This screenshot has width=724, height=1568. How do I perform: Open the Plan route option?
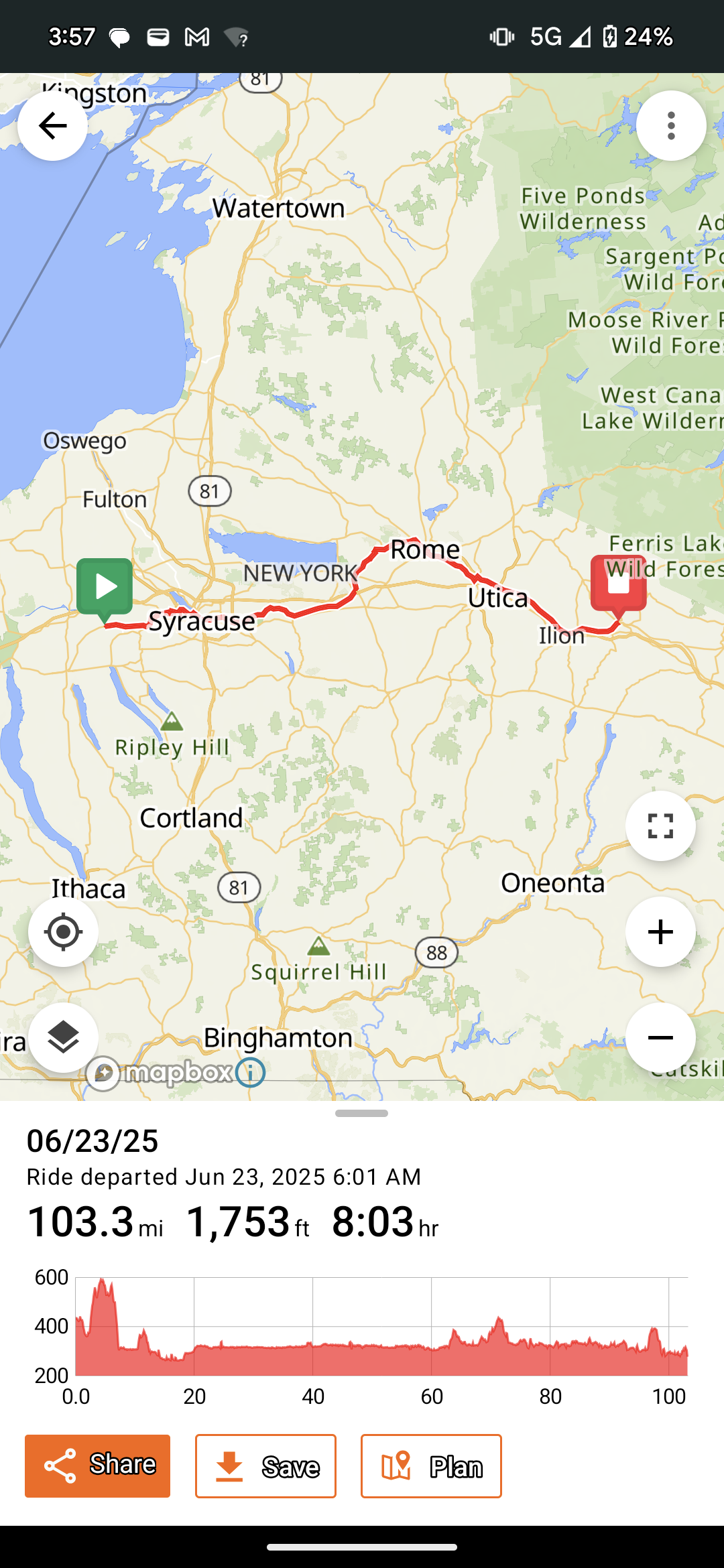431,1465
